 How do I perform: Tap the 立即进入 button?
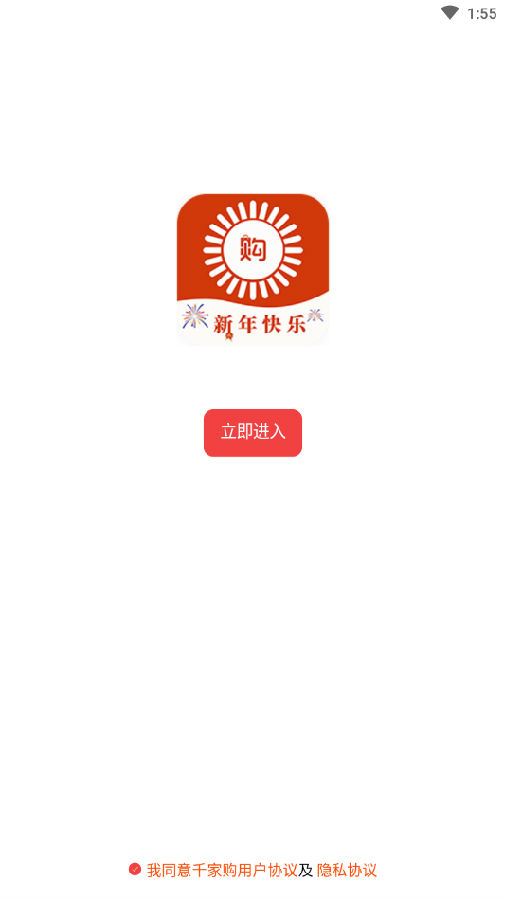tap(252, 433)
